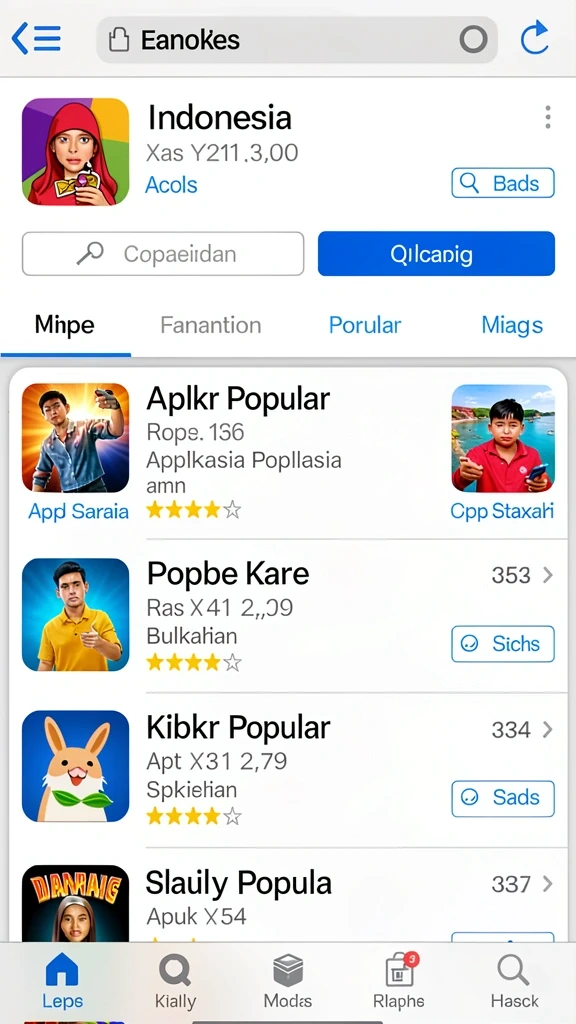Open the Modas bottom tab
Screen dimensions: 576x1024
(288, 982)
